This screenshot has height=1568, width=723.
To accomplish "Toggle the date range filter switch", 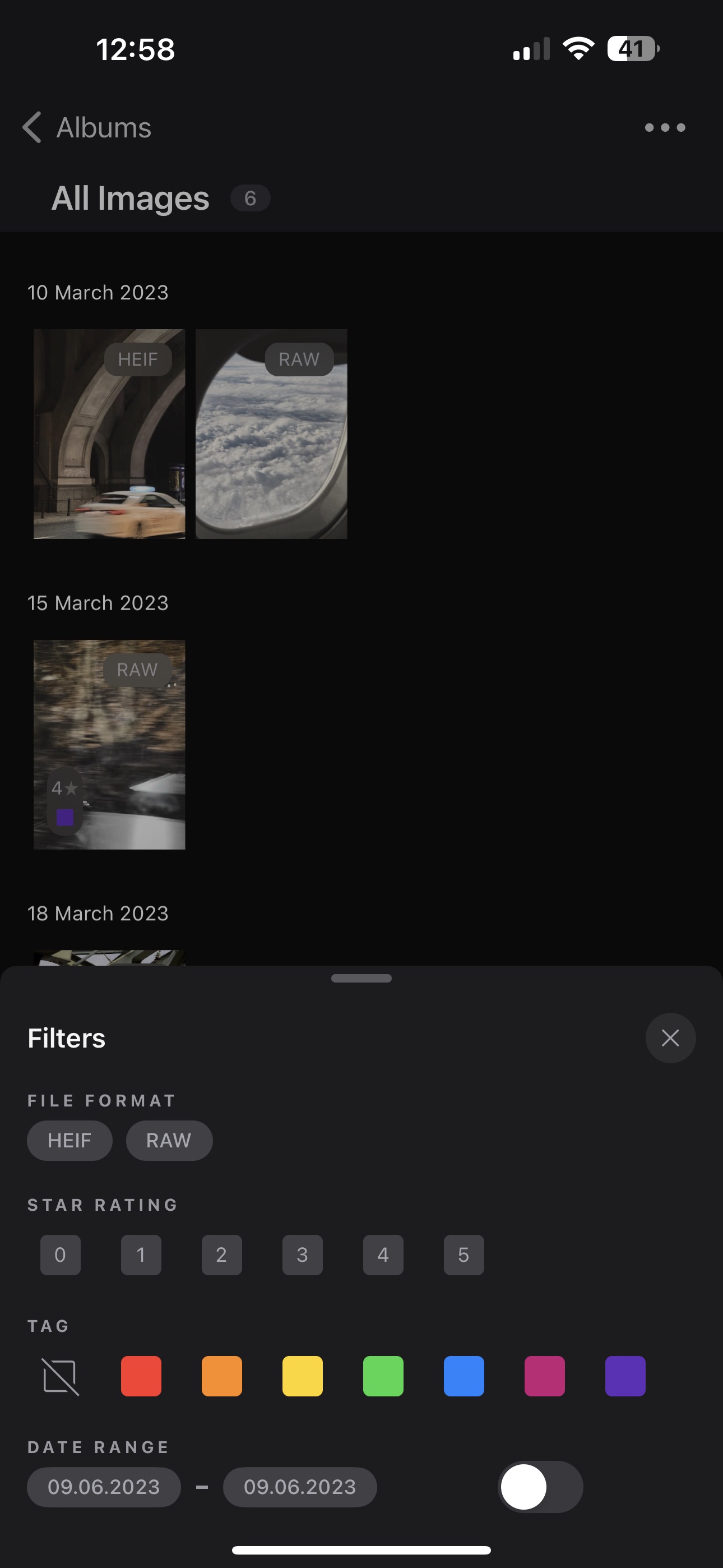I will pyautogui.click(x=540, y=1487).
